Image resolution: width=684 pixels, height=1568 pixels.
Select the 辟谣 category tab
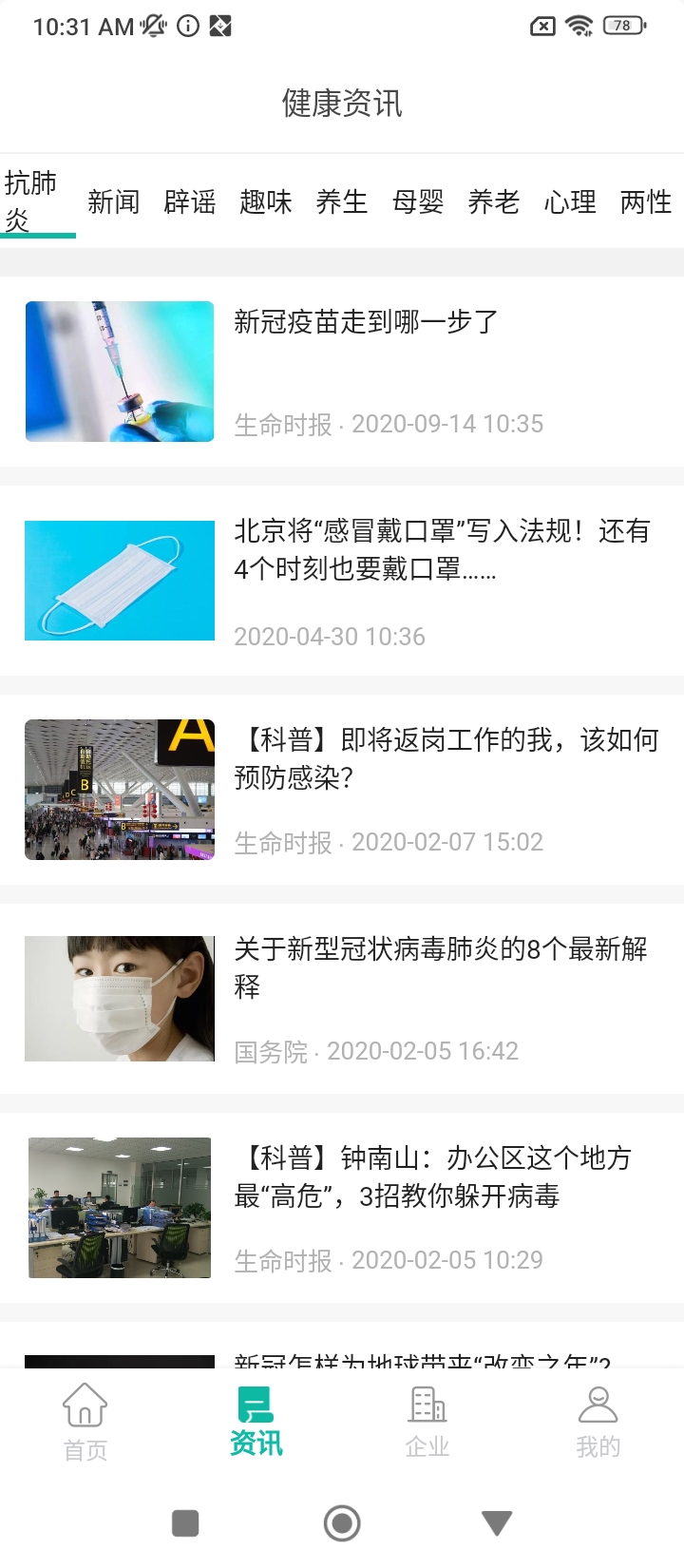coord(190,201)
